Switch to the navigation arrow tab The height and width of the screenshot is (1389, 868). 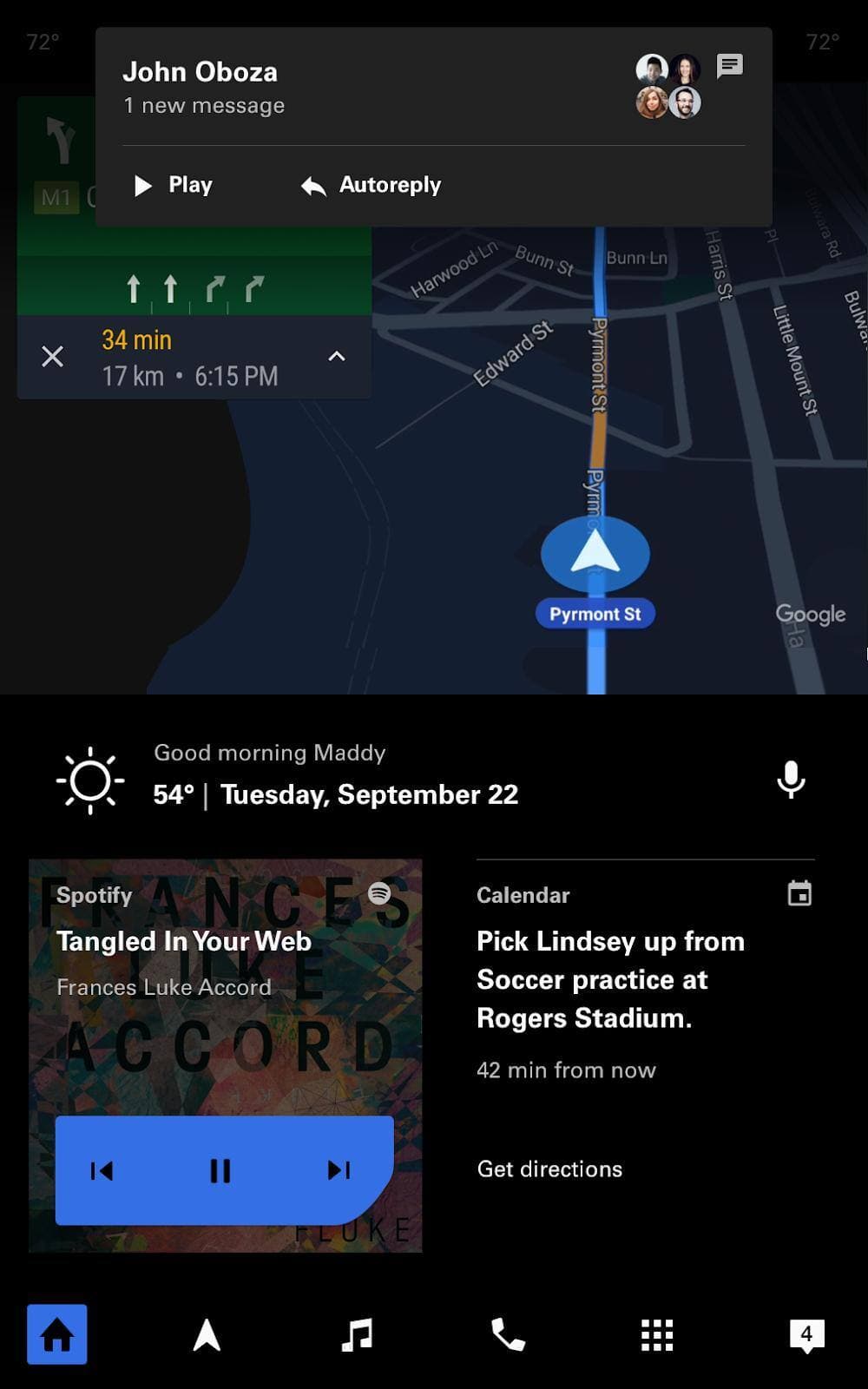[207, 1334]
